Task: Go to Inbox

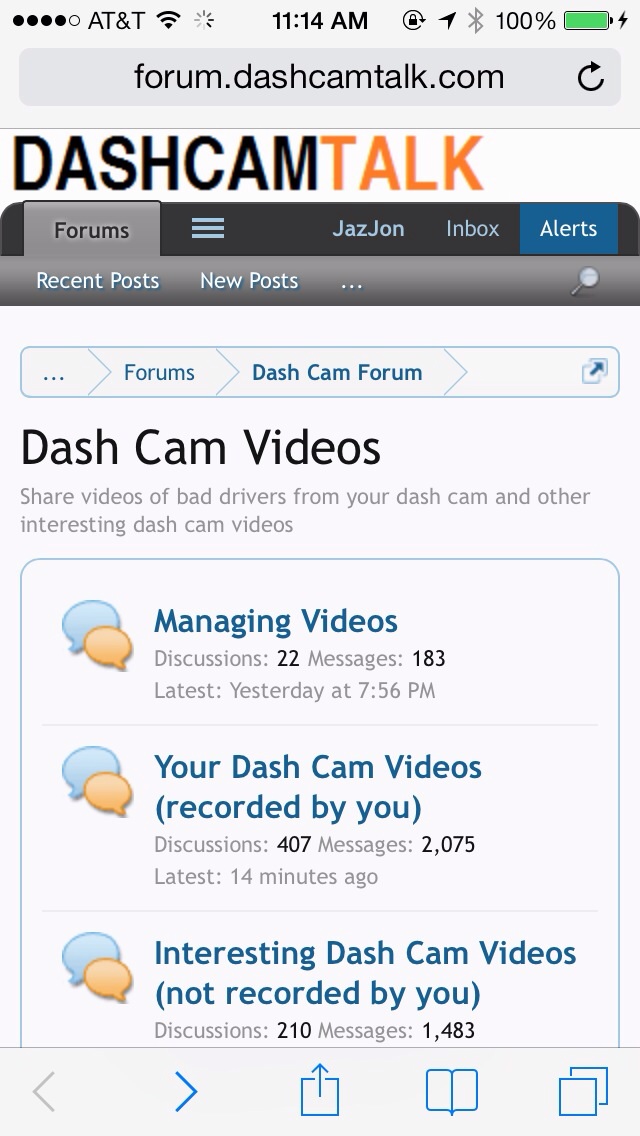Action: (x=473, y=229)
